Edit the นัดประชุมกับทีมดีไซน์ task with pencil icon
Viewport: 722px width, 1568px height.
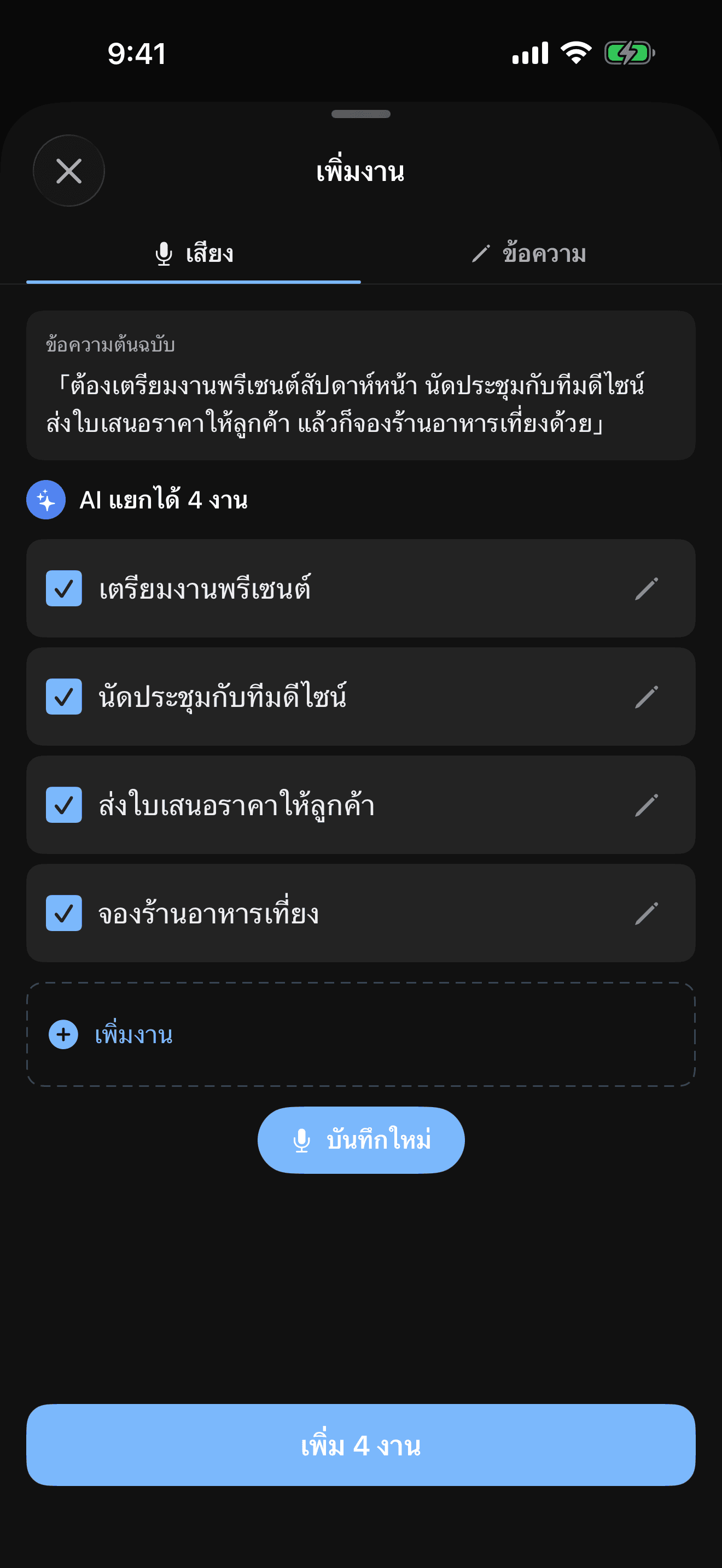[648, 696]
